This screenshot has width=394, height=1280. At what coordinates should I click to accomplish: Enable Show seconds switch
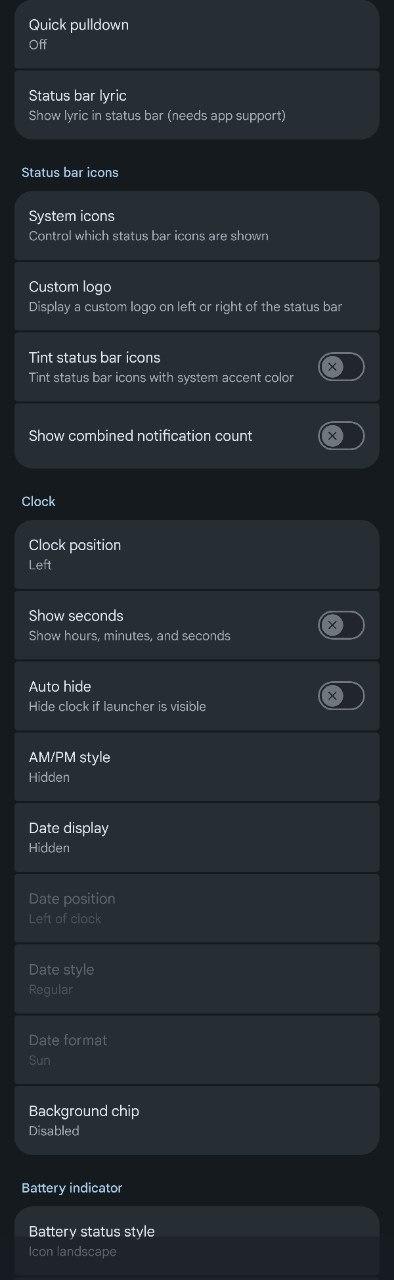click(341, 625)
